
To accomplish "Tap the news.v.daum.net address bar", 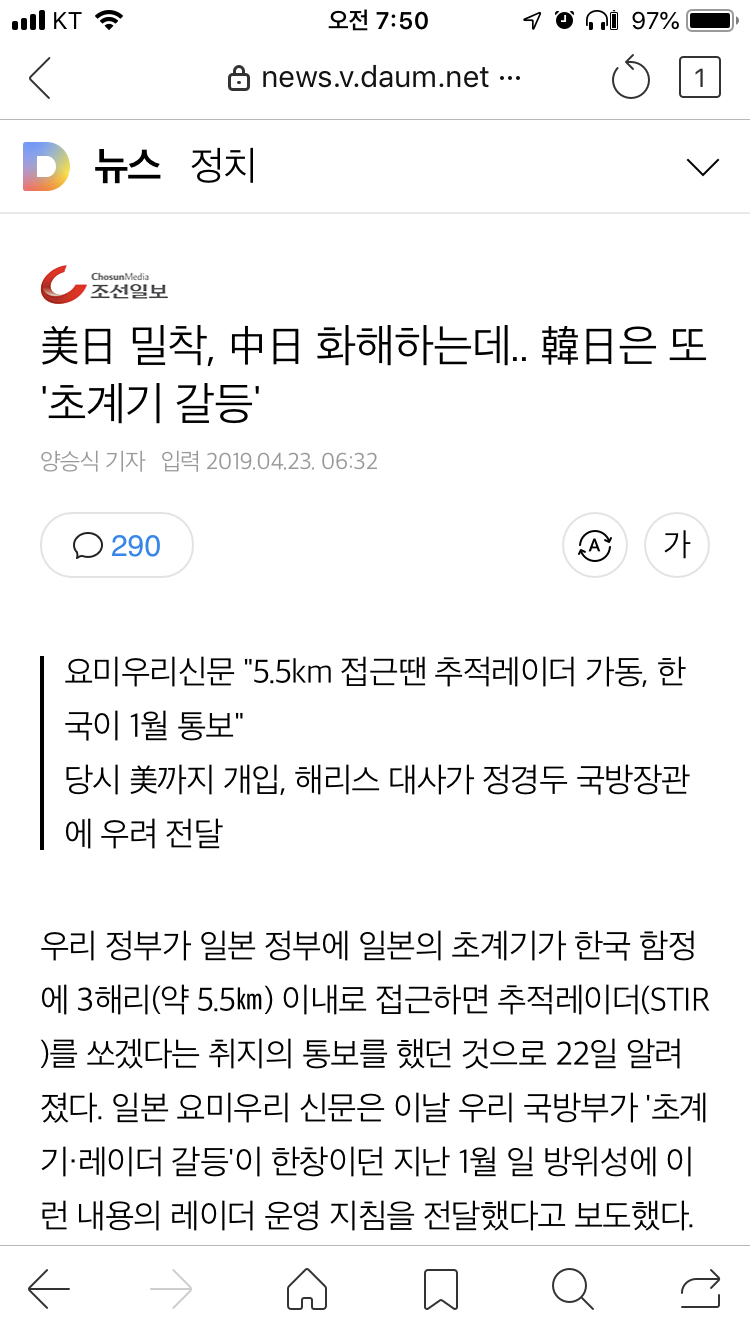I will [375, 79].
